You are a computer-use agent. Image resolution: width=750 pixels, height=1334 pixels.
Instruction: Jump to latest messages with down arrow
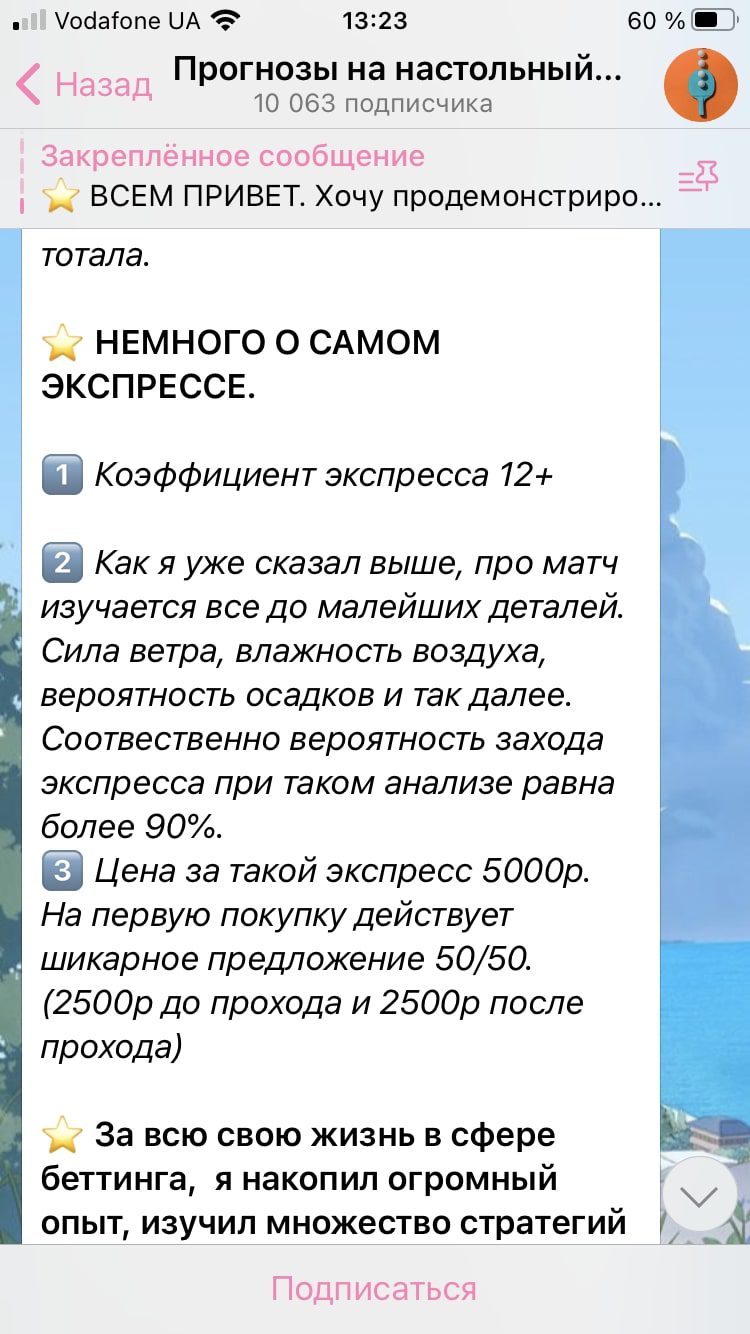700,1194
